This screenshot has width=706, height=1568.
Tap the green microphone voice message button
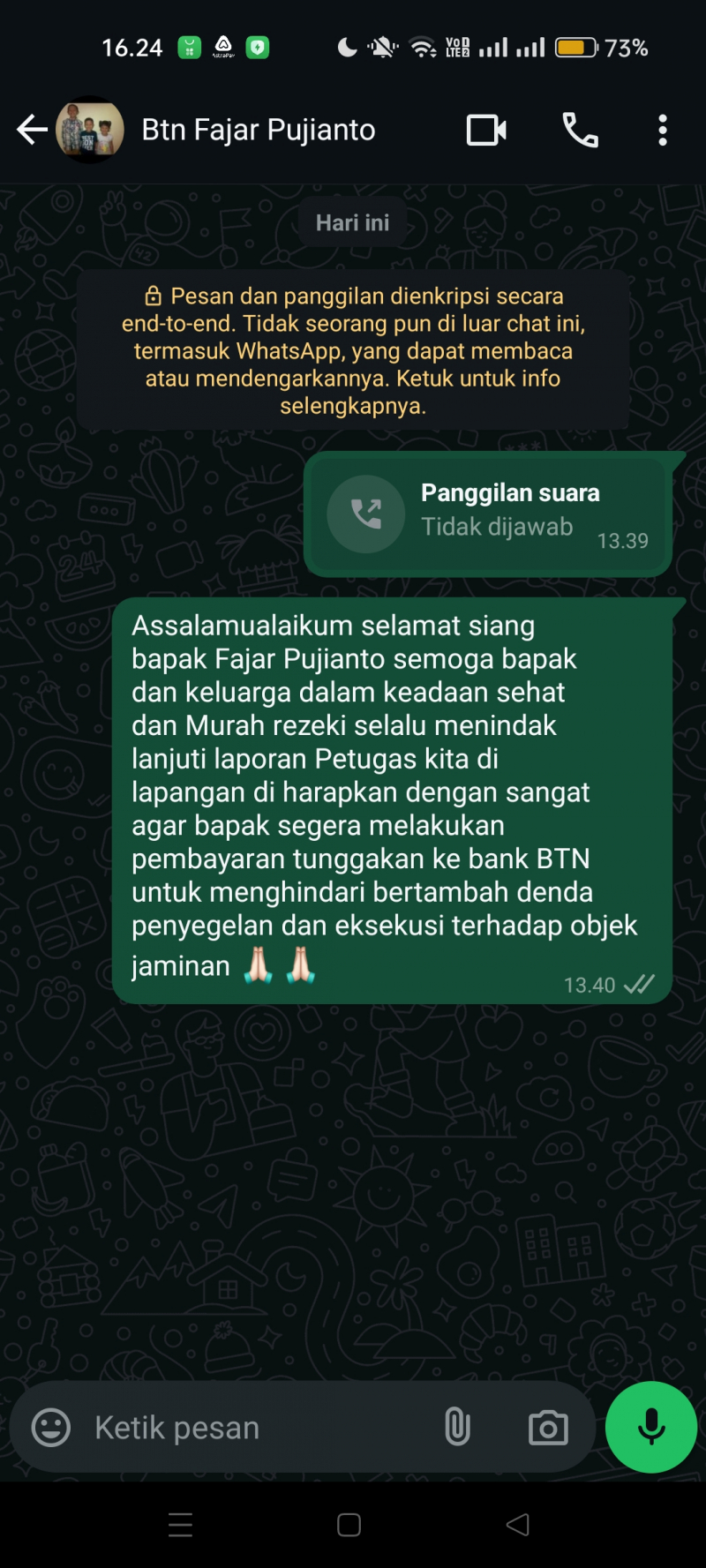pyautogui.click(x=651, y=1427)
